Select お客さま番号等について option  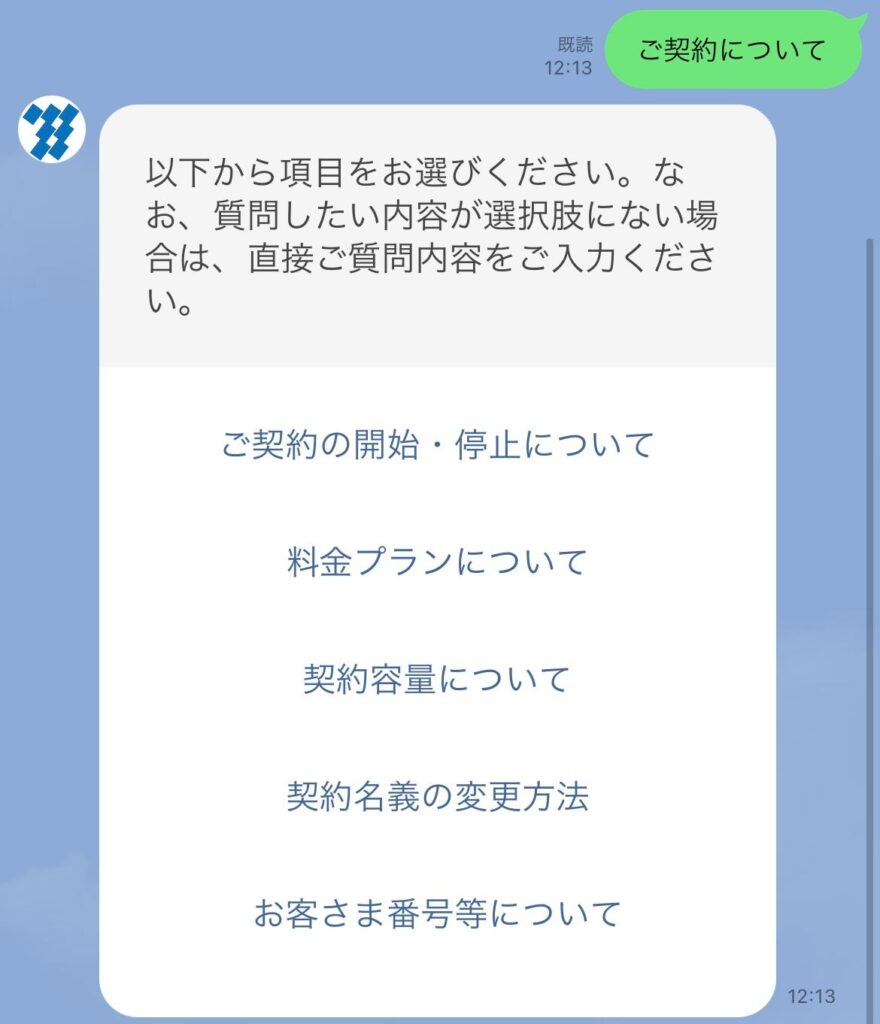[437, 913]
